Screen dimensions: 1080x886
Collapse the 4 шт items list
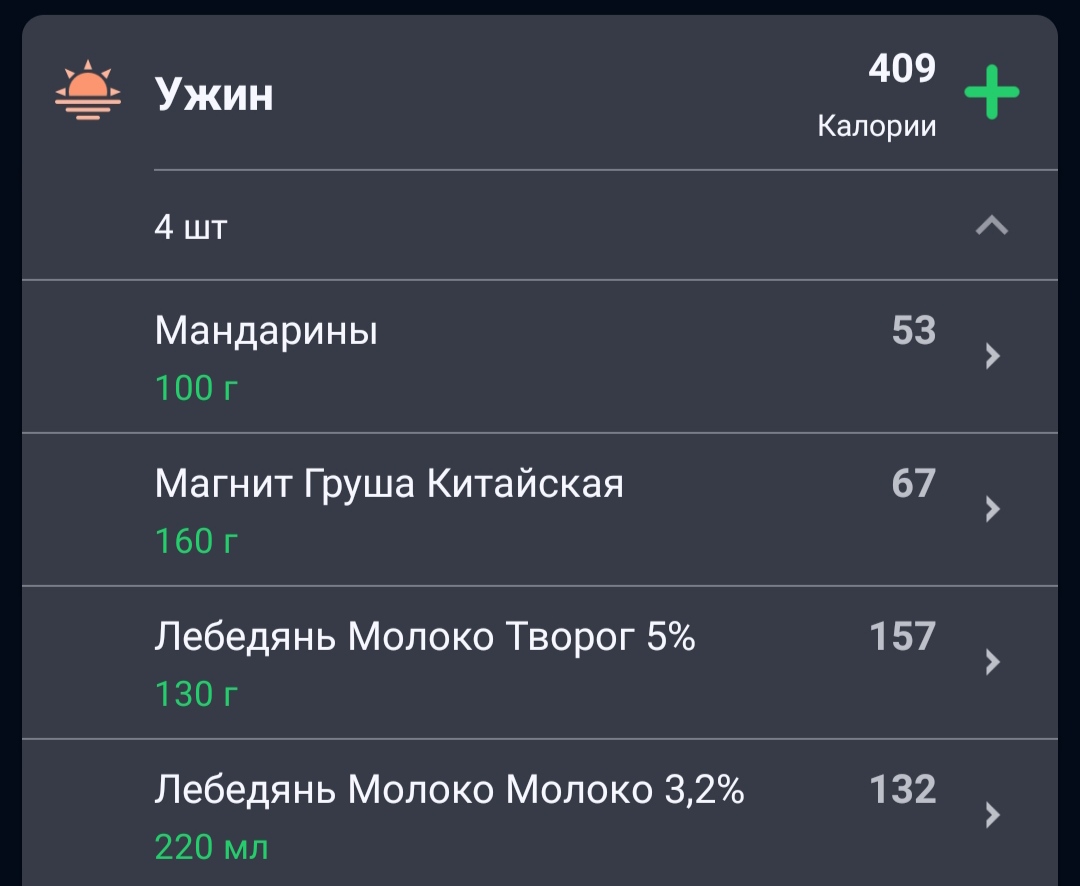(992, 225)
